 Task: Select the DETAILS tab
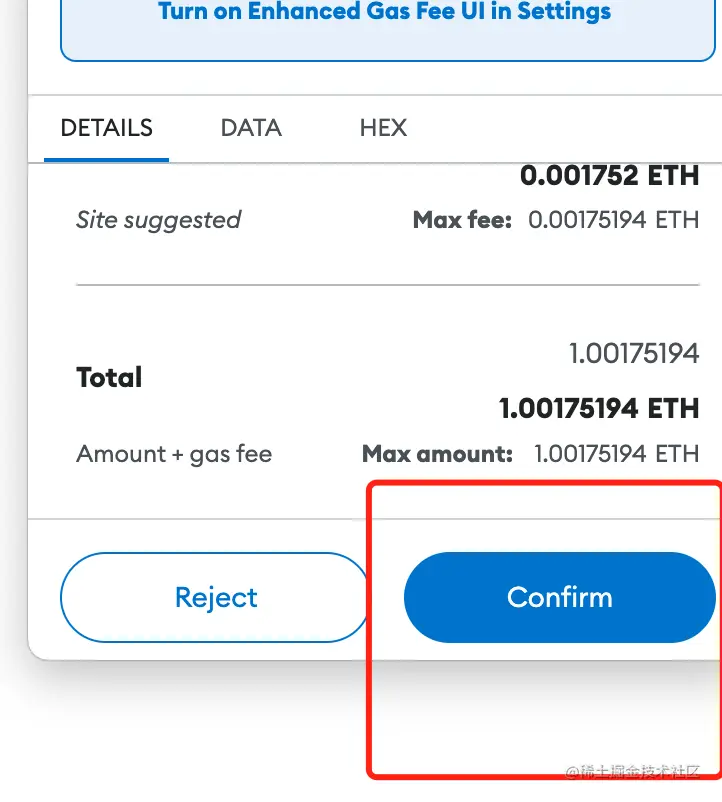point(106,128)
